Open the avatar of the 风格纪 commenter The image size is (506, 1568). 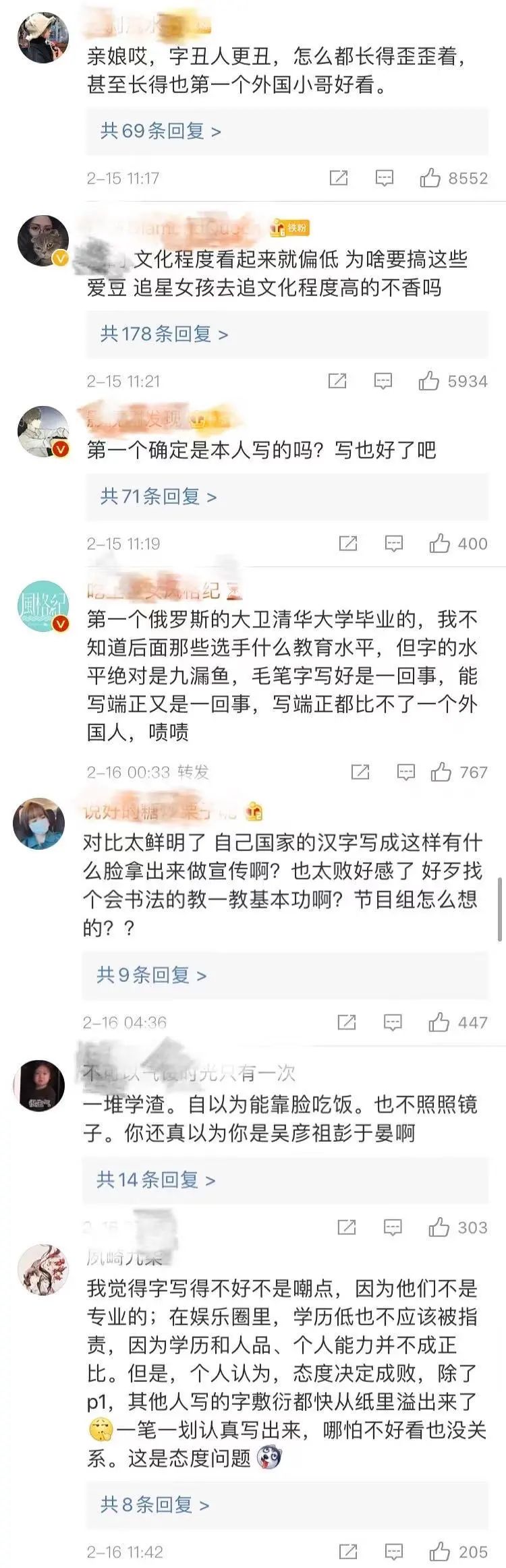click(43, 606)
